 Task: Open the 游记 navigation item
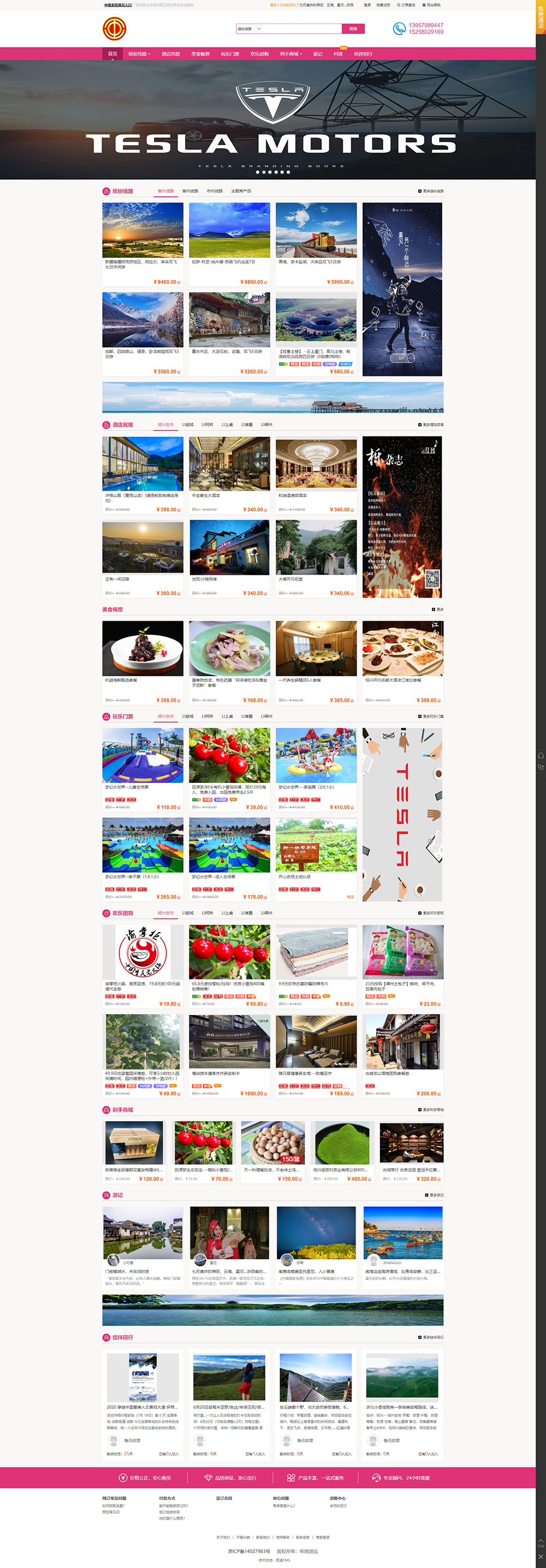317,54
